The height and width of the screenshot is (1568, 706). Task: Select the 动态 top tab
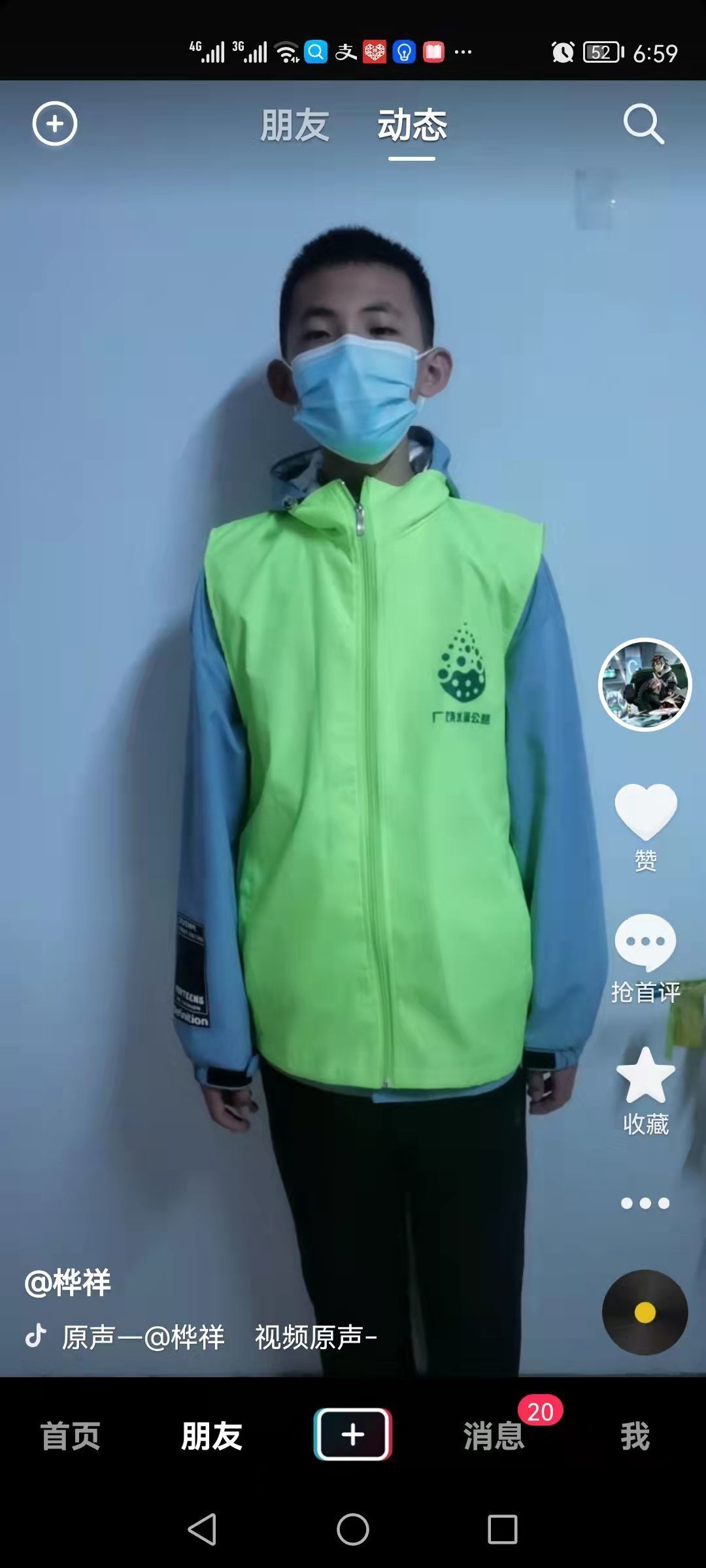point(412,125)
